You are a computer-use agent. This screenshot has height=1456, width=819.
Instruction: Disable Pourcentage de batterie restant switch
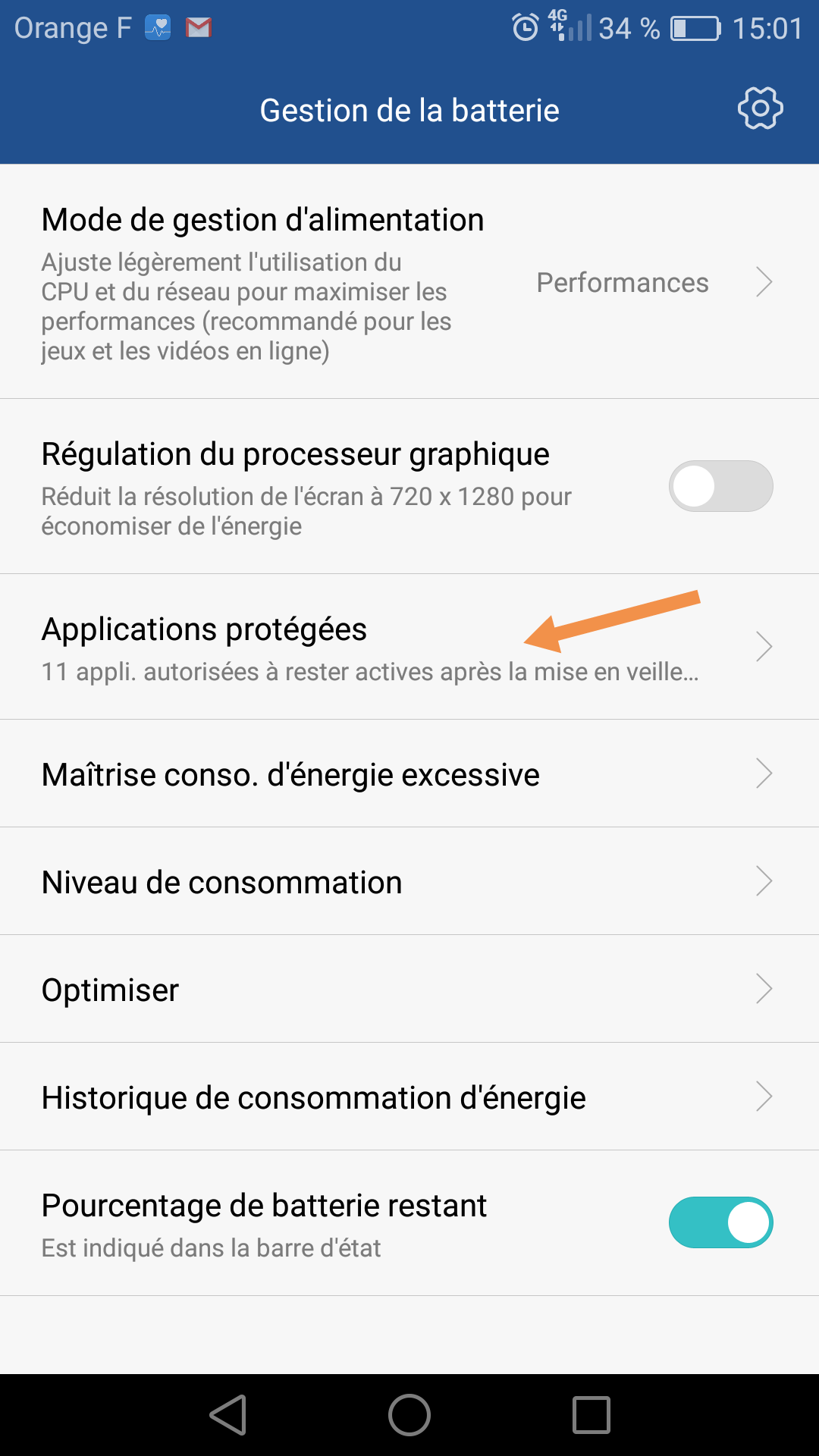720,1222
